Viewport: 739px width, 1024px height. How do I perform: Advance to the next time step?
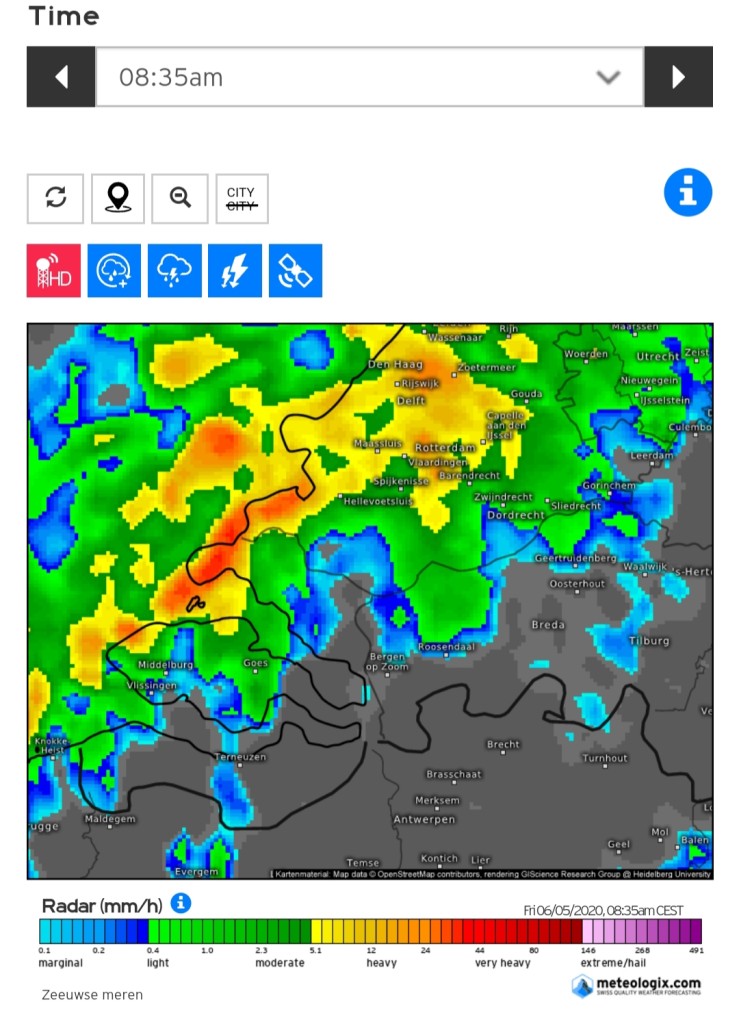(678, 77)
